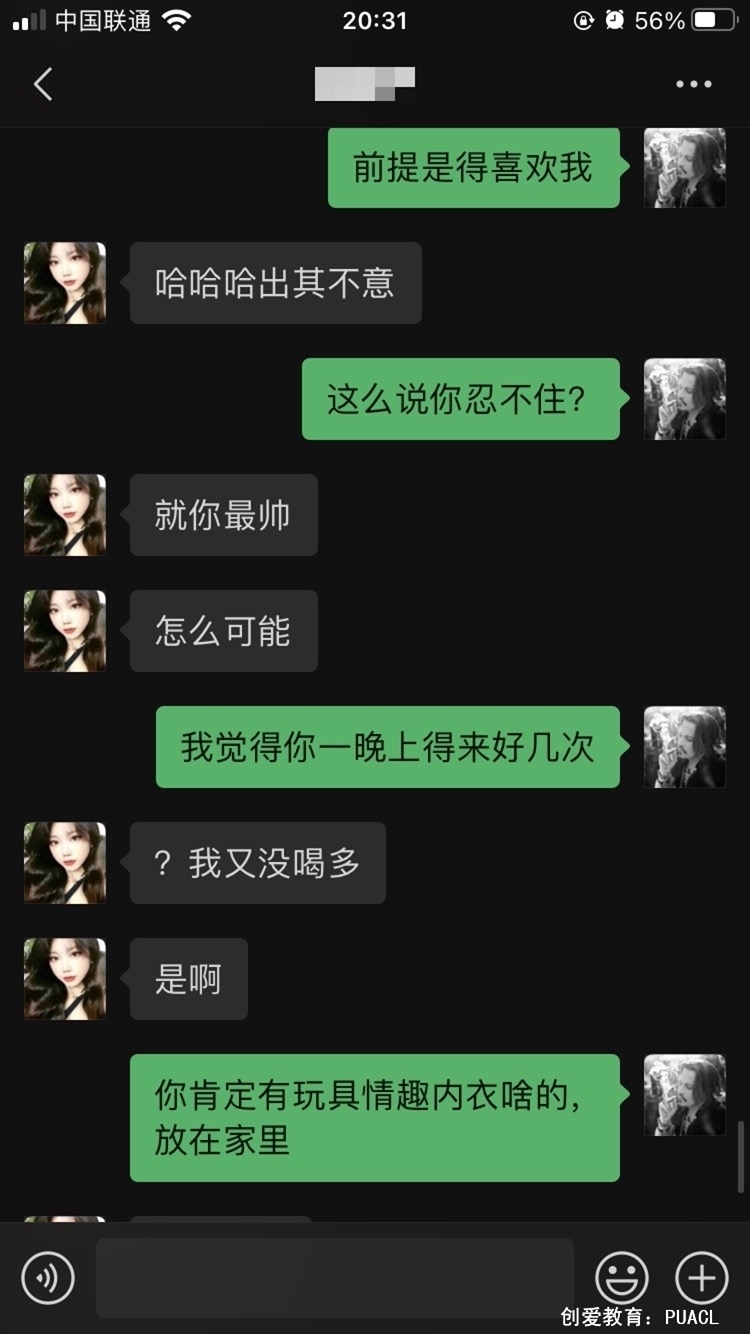Image resolution: width=750 pixels, height=1334 pixels.
Task: Open the plus attachments menu
Action: click(x=702, y=1278)
